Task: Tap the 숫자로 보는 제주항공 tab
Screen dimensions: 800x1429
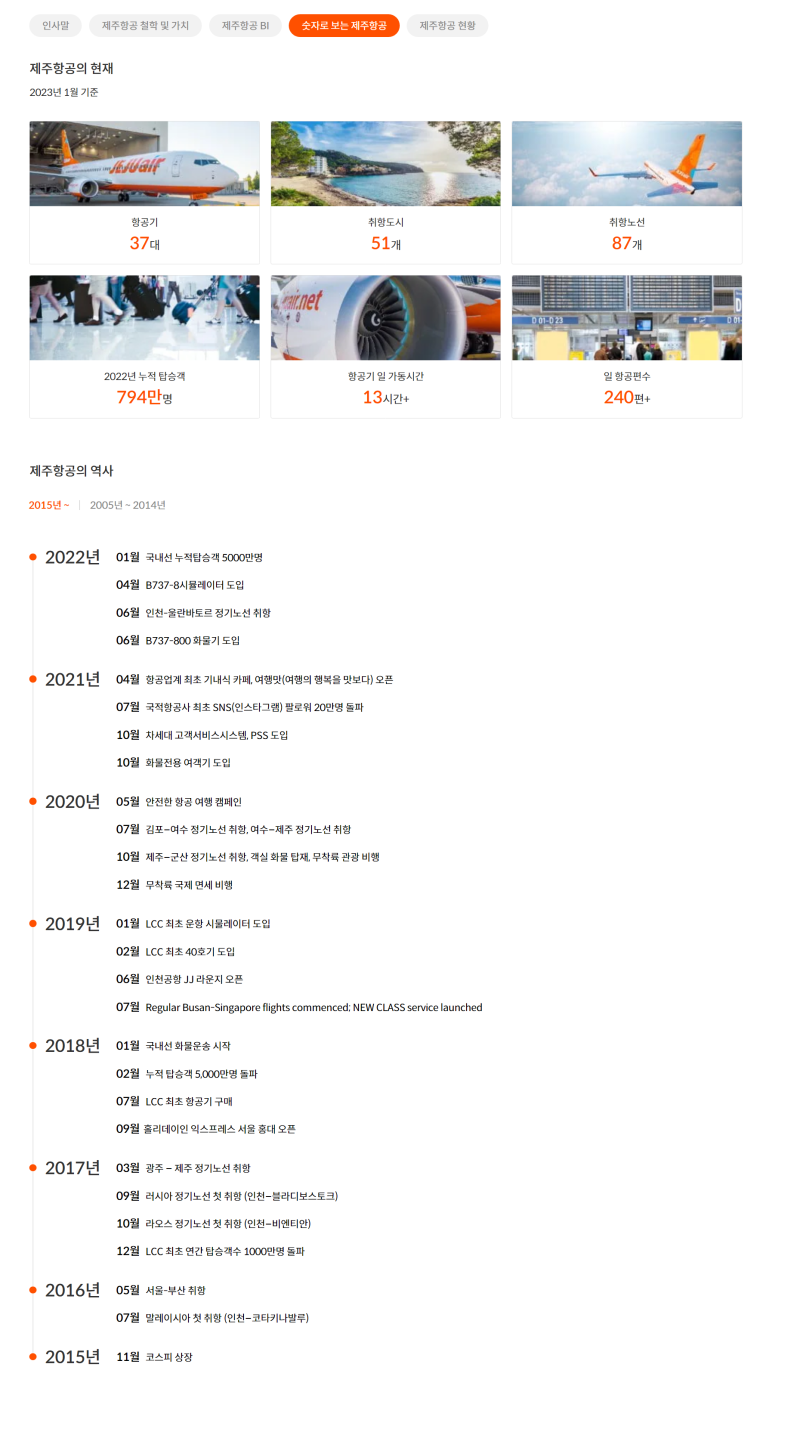Action: [x=344, y=26]
